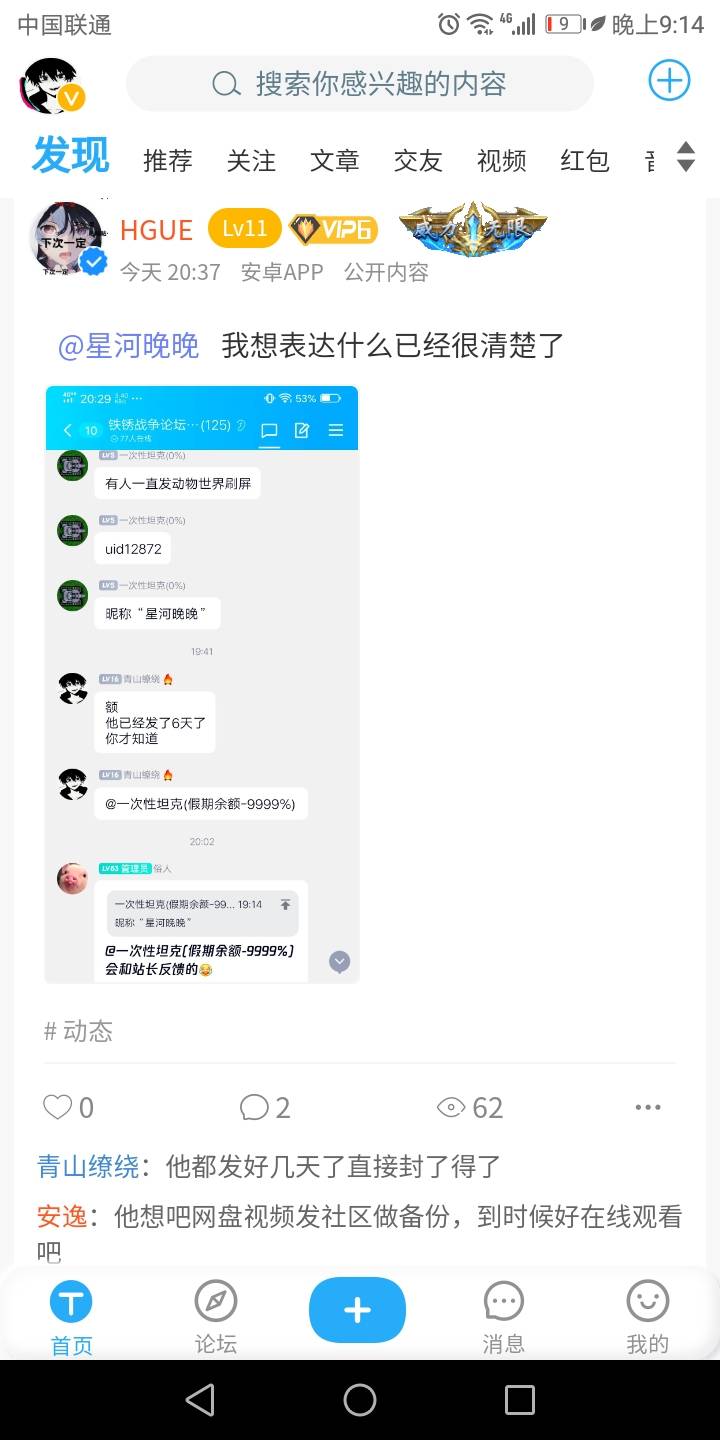Like HGUE's post

68,1107
